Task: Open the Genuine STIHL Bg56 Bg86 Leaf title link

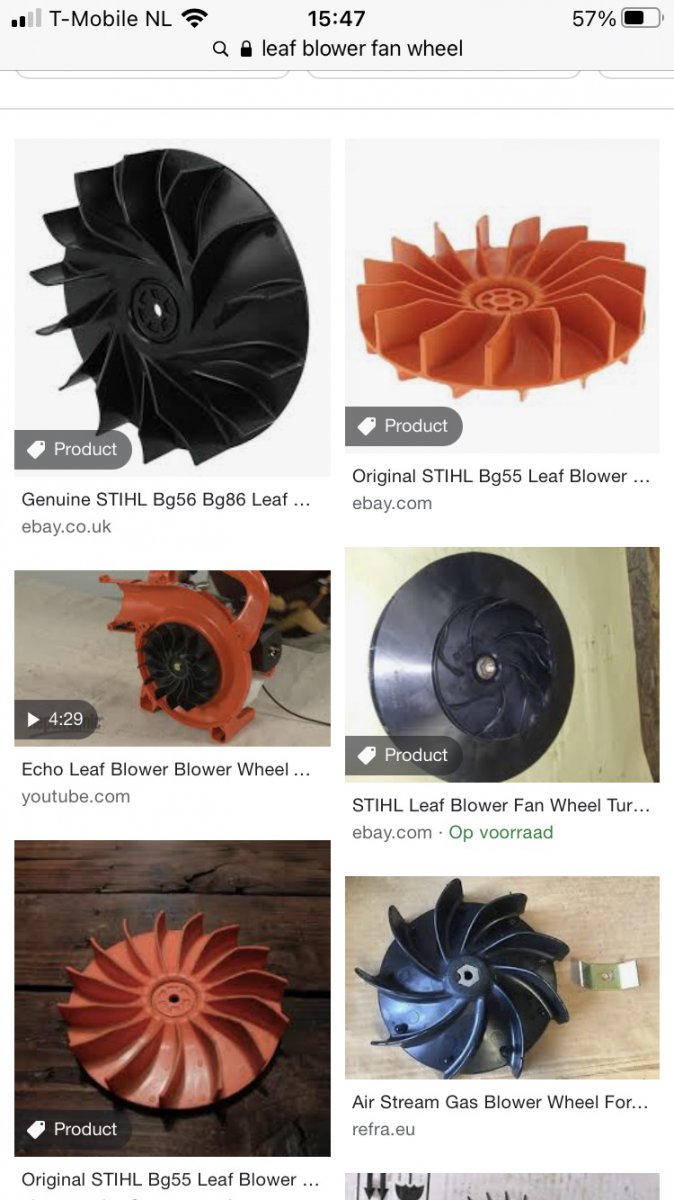Action: pyautogui.click(x=166, y=499)
